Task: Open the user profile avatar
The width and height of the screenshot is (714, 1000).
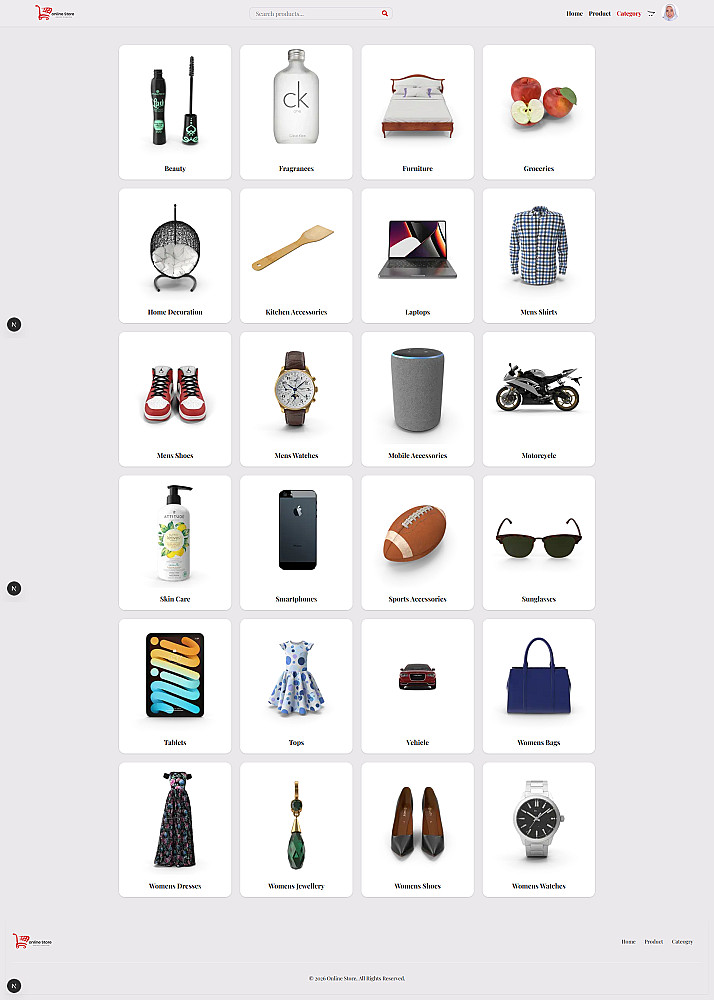Action: click(670, 13)
